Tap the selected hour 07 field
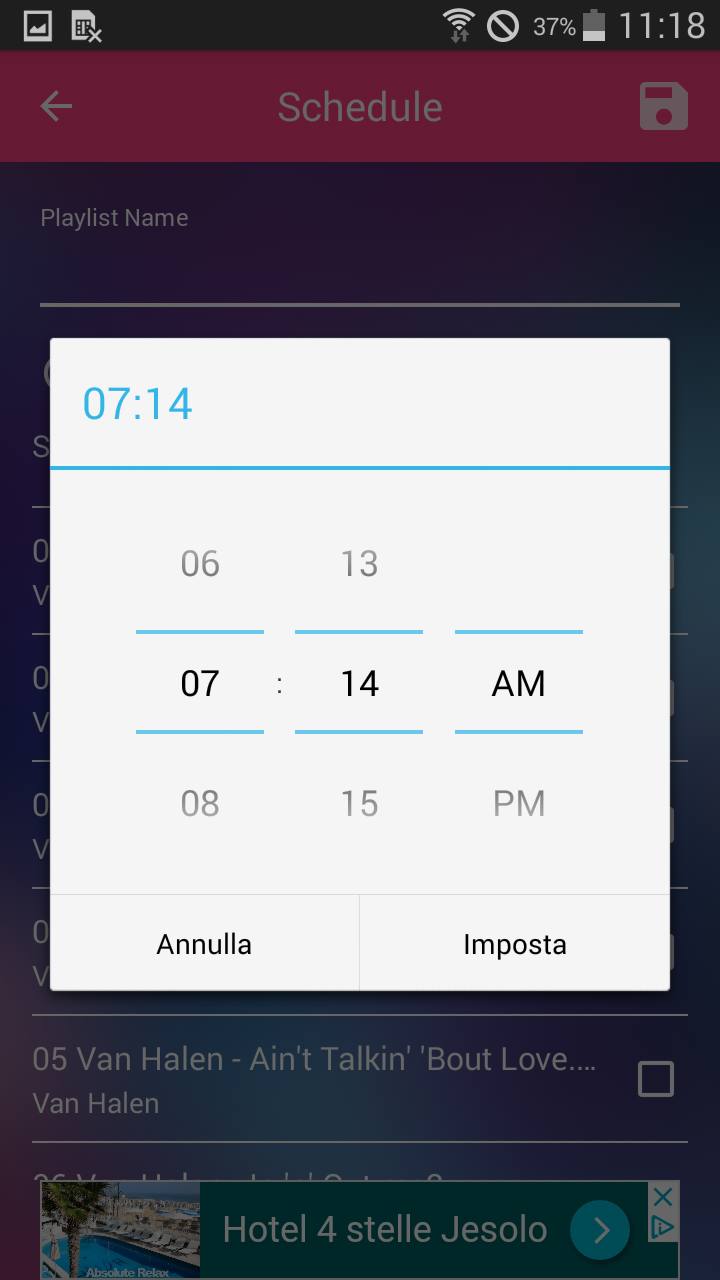 (x=200, y=684)
